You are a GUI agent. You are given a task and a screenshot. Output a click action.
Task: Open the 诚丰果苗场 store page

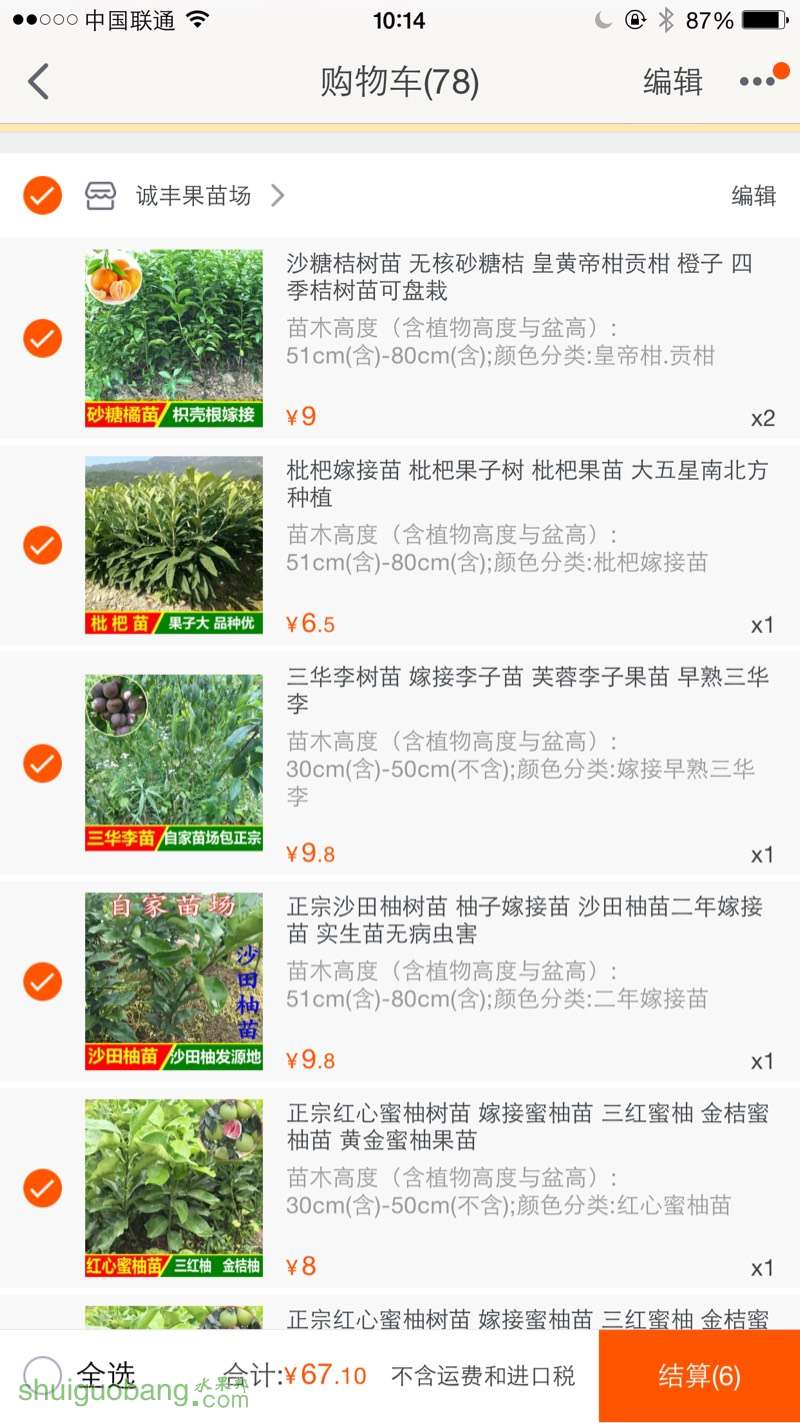tap(194, 195)
